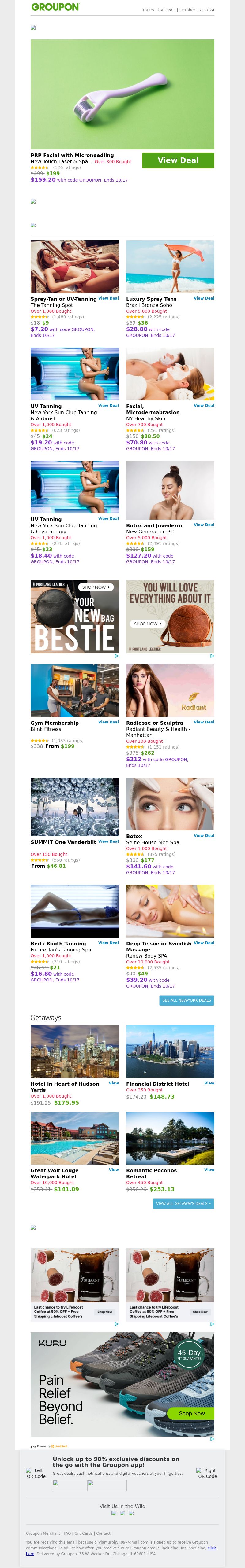Open the FAQ footer link
The height and width of the screenshot is (1568, 245).
[68, 1533]
